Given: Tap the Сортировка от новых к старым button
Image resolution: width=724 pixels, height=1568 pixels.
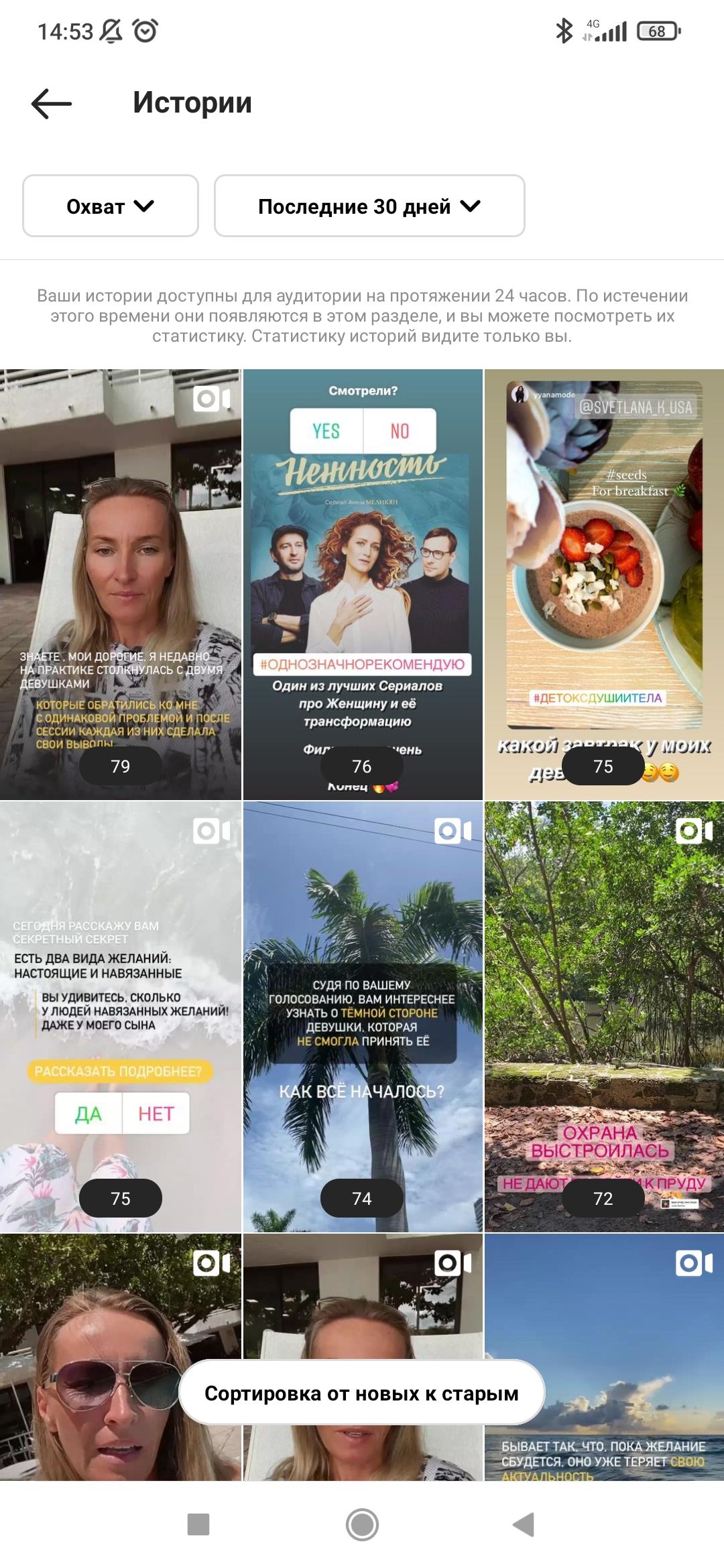Looking at the screenshot, I should 362,1393.
